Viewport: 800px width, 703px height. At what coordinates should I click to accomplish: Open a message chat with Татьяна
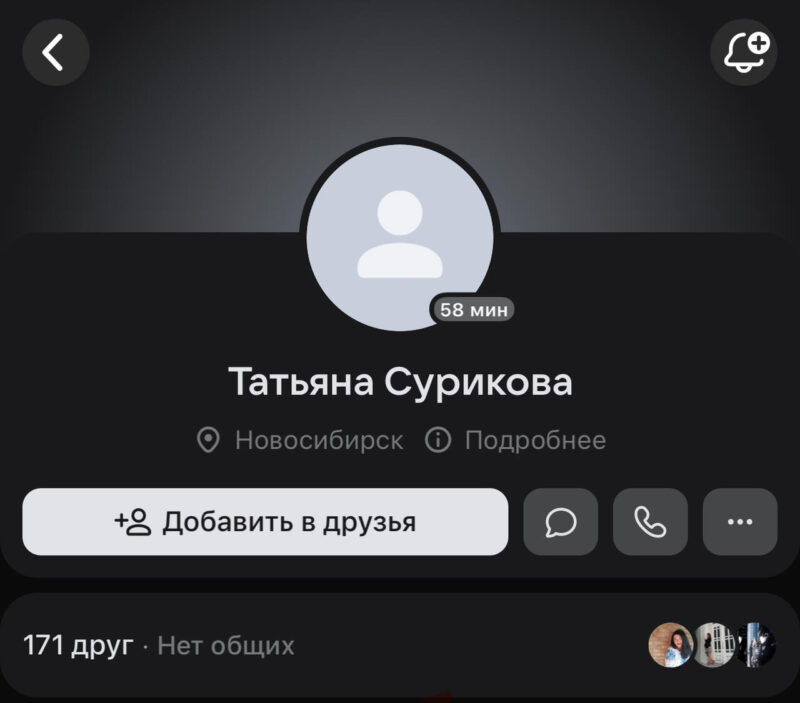tap(560, 521)
